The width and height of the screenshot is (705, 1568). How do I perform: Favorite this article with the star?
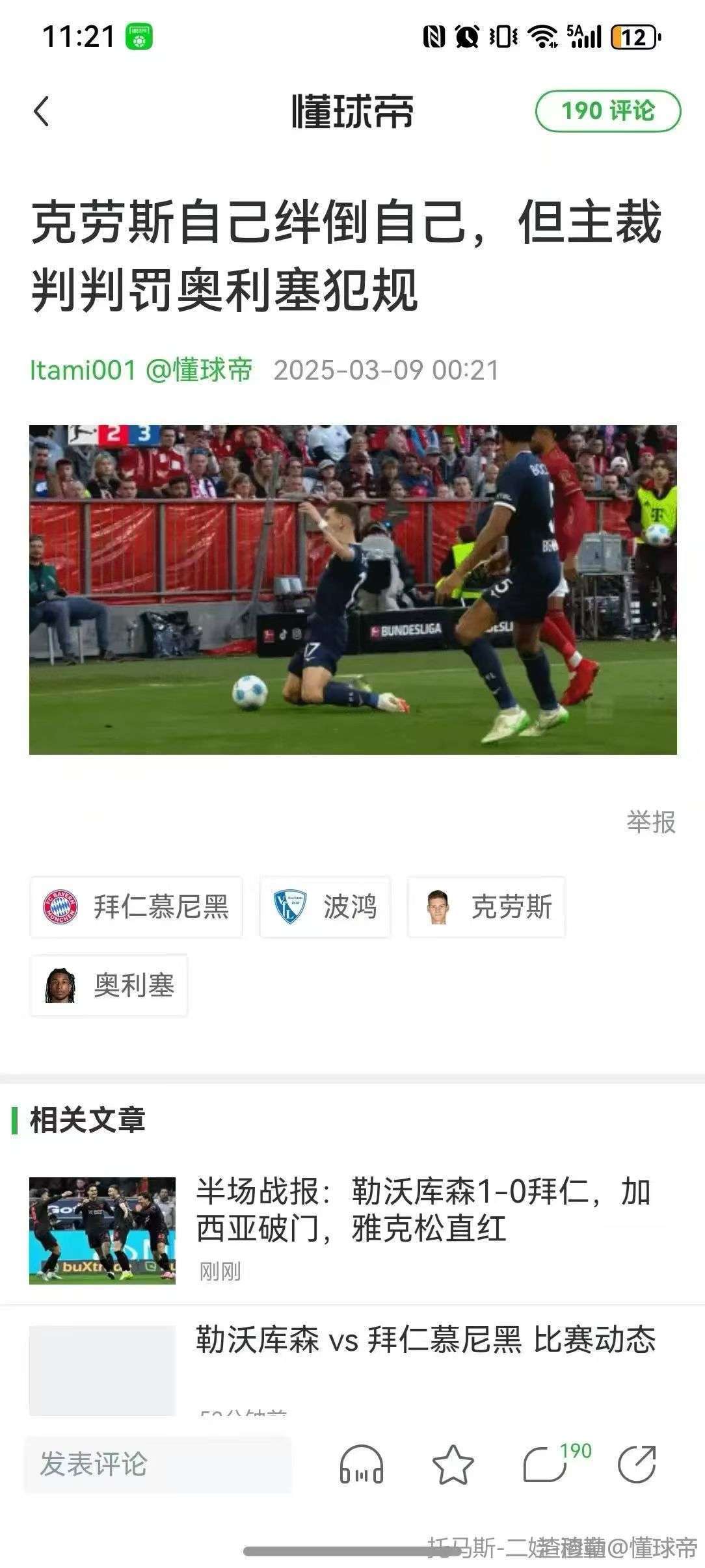point(453,1465)
